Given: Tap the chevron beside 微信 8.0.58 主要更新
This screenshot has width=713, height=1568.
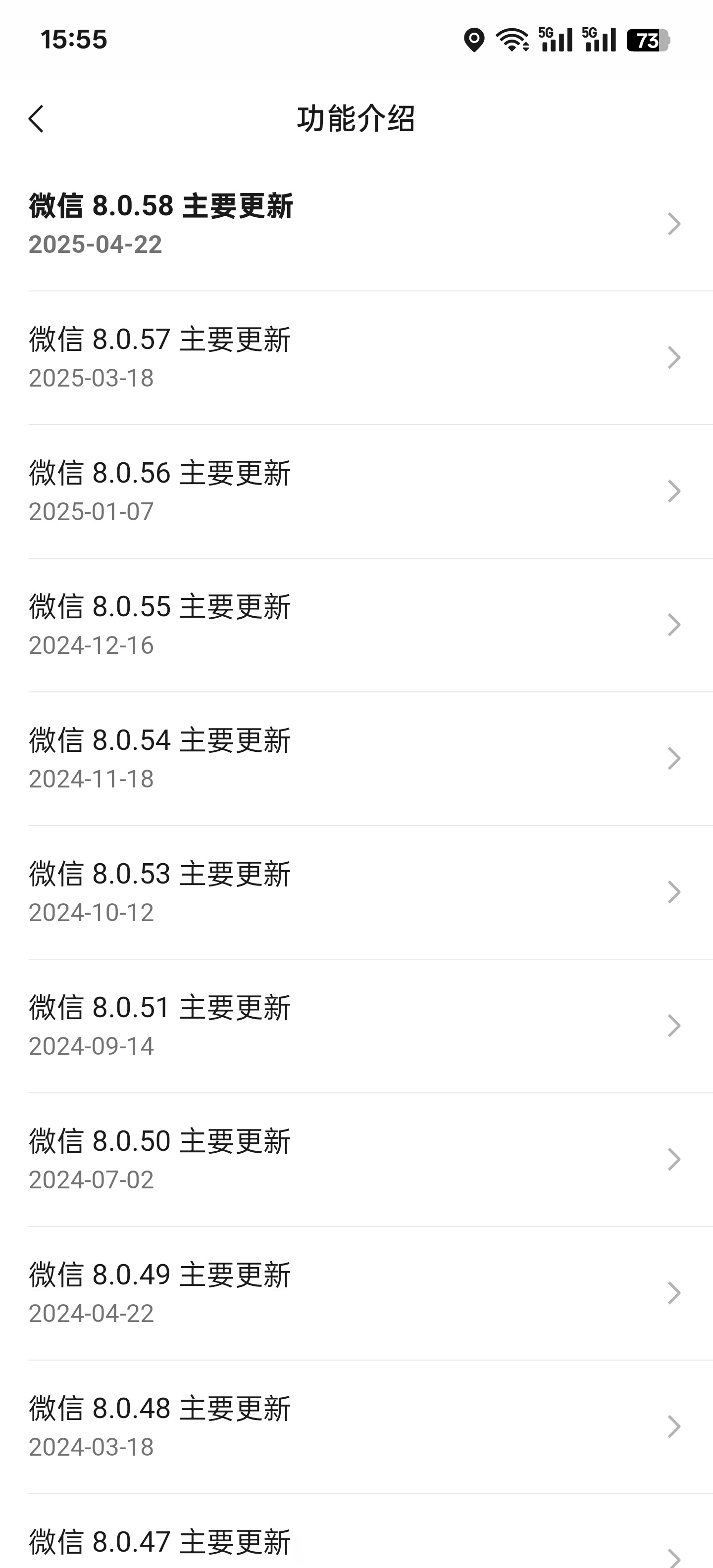Looking at the screenshot, I should pyautogui.click(x=672, y=225).
